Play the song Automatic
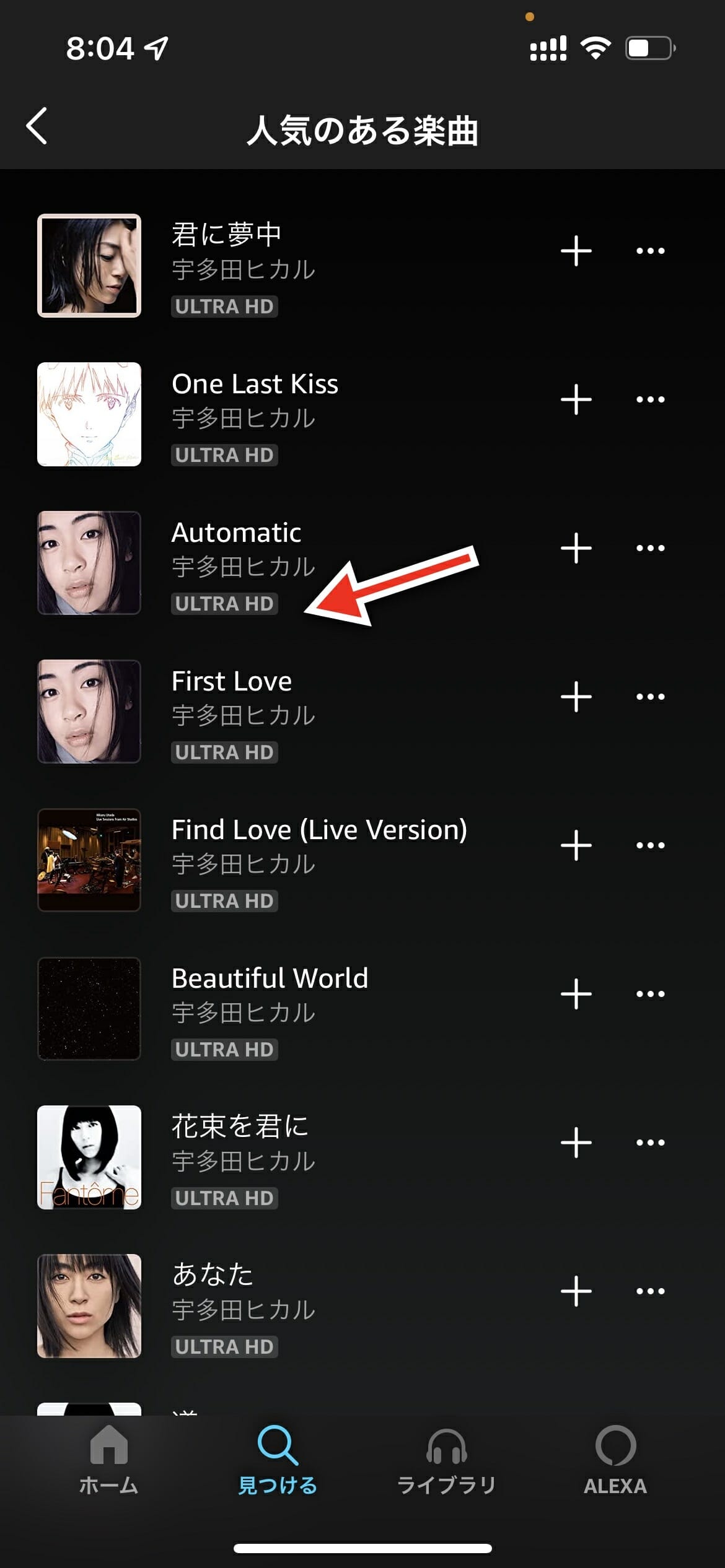Image resolution: width=725 pixels, height=1568 pixels. coord(235,534)
